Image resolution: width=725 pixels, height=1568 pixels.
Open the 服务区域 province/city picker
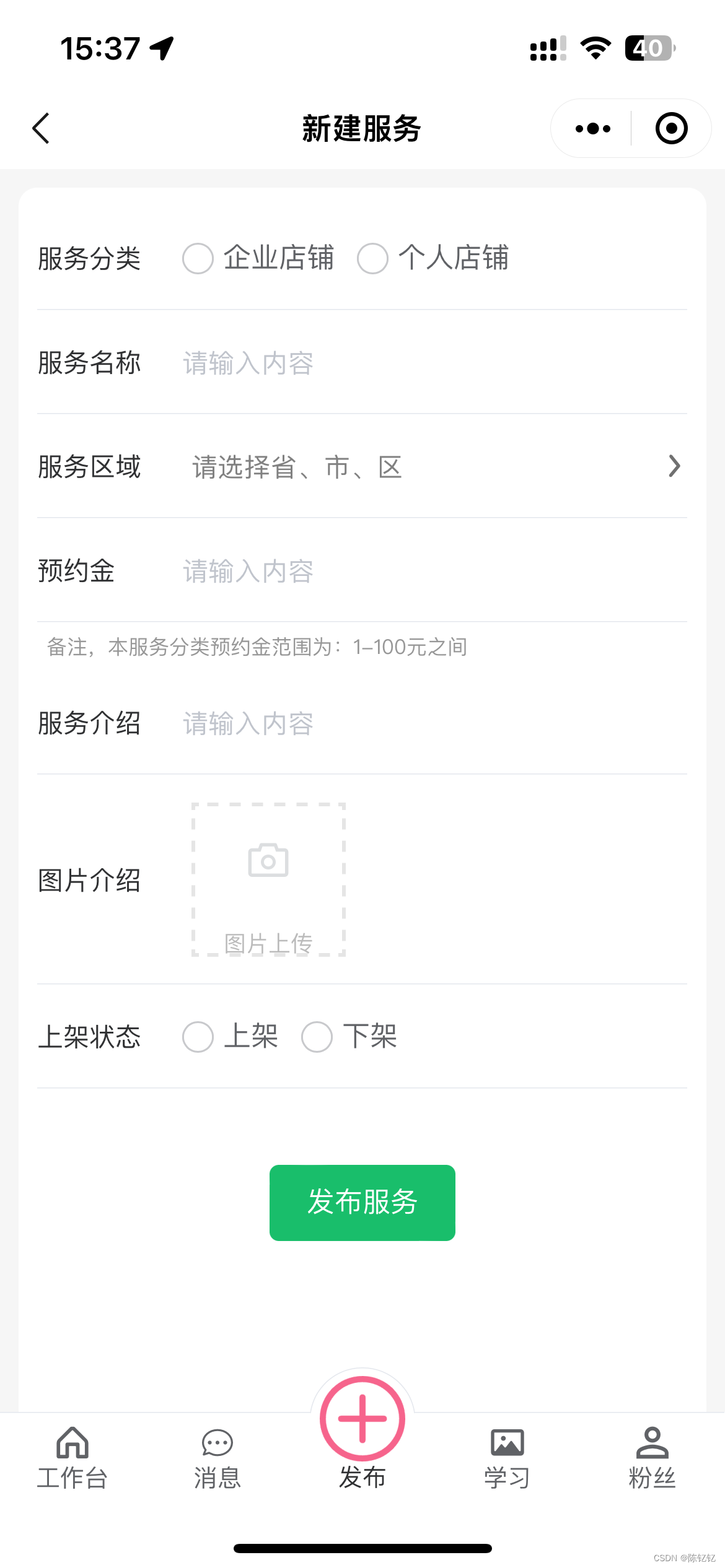(x=434, y=467)
